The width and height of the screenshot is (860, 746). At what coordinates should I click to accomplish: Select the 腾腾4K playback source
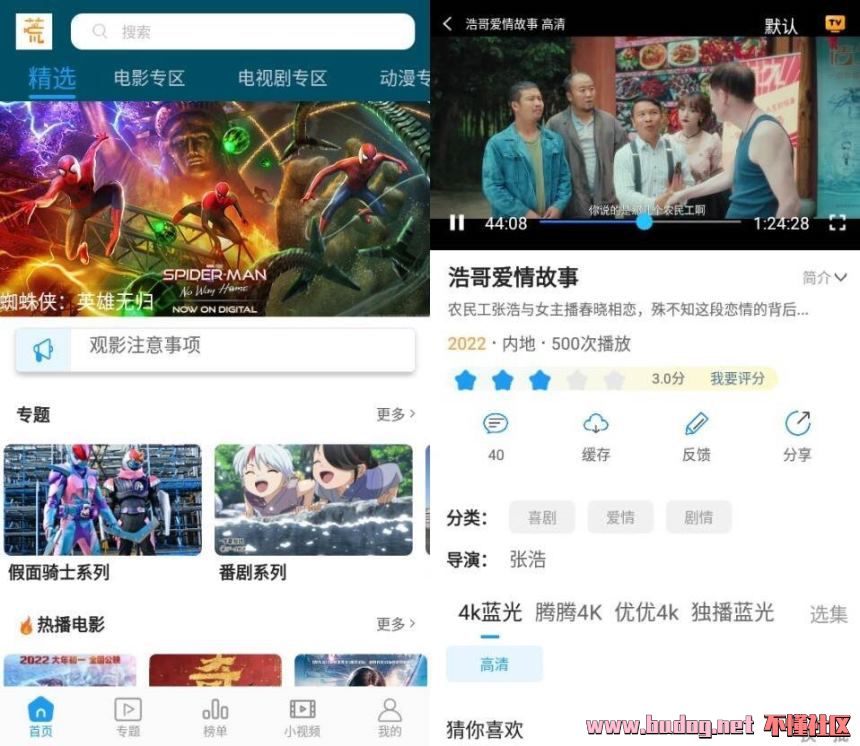(568, 612)
